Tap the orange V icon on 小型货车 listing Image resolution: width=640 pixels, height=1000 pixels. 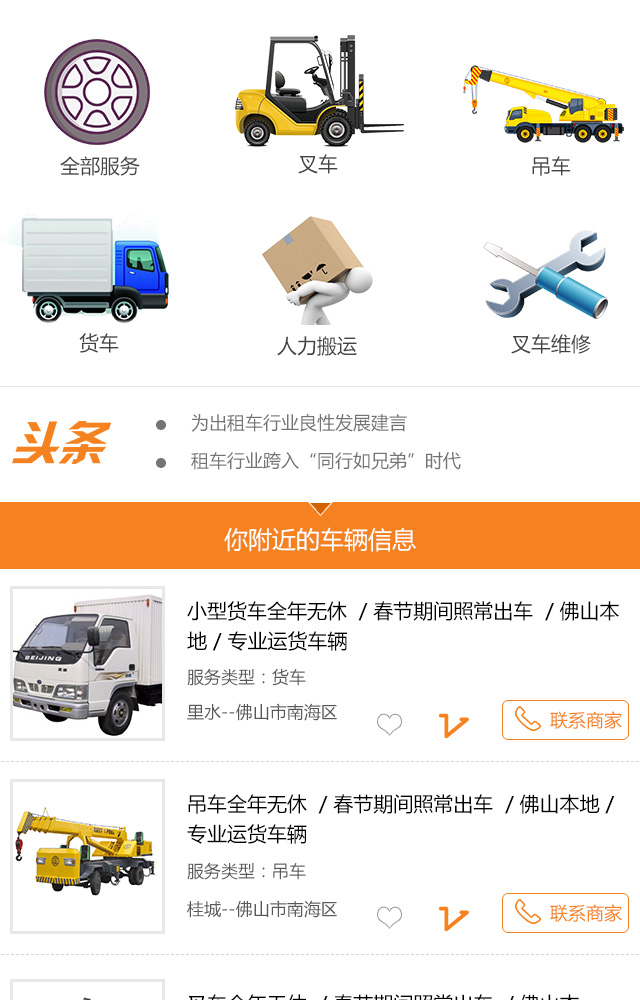click(453, 724)
